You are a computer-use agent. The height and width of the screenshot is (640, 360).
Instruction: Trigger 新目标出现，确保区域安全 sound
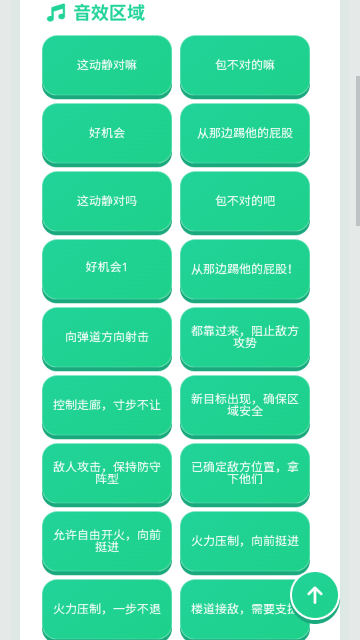point(245,405)
